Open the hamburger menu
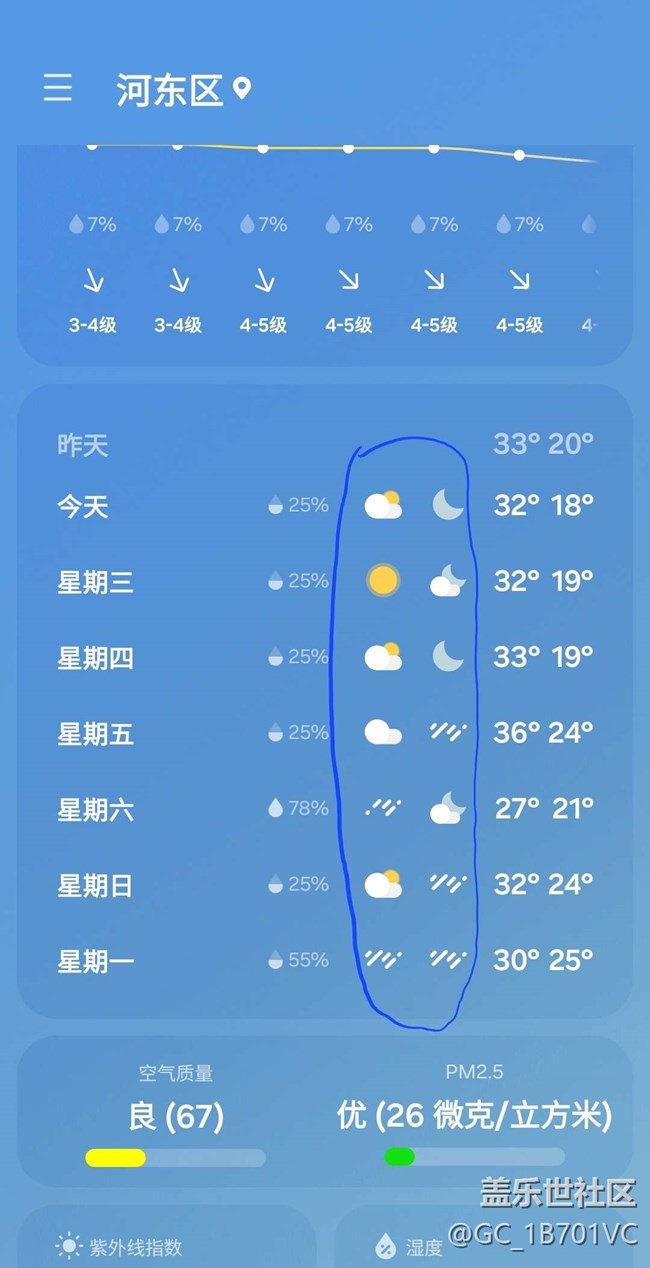Image resolution: width=650 pixels, height=1268 pixels. (x=58, y=88)
